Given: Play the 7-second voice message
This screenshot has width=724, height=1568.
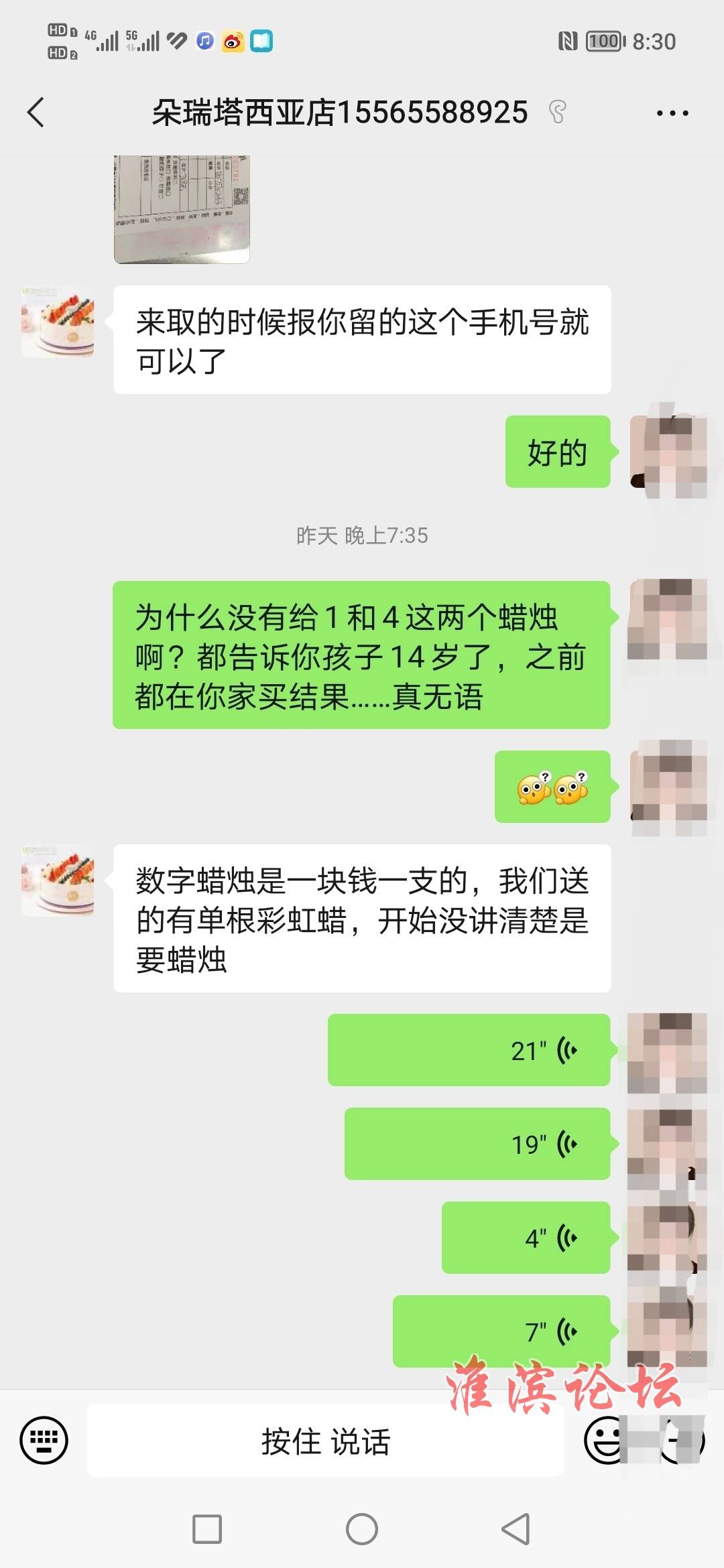Looking at the screenshot, I should (x=501, y=1331).
